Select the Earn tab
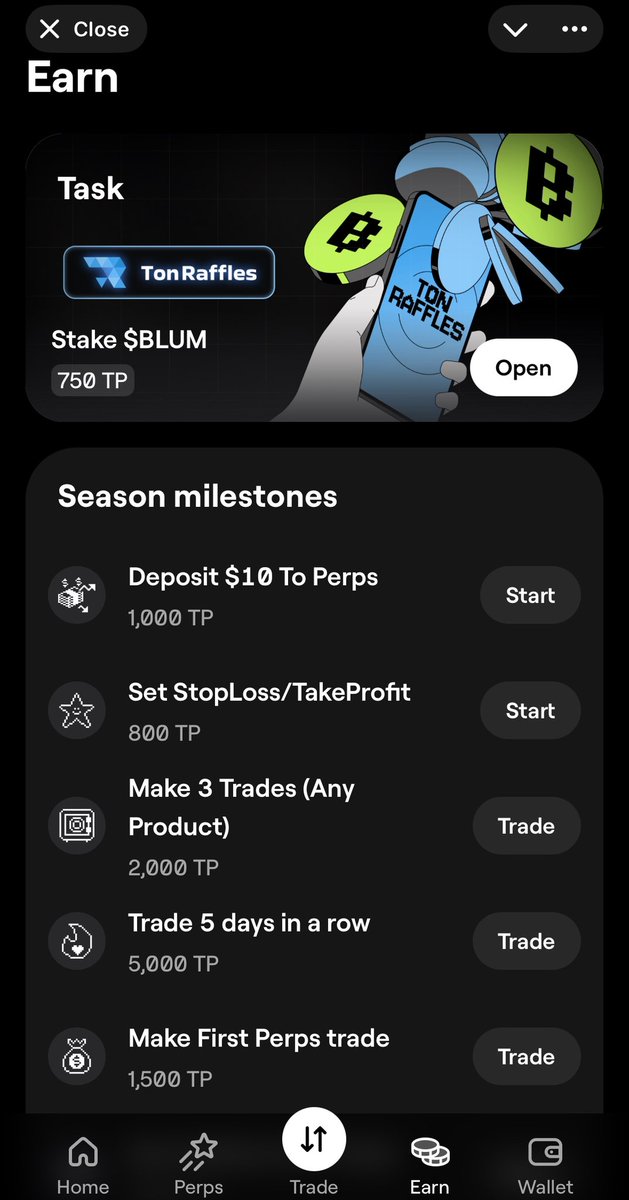This screenshot has height=1200, width=629. pos(429,1166)
